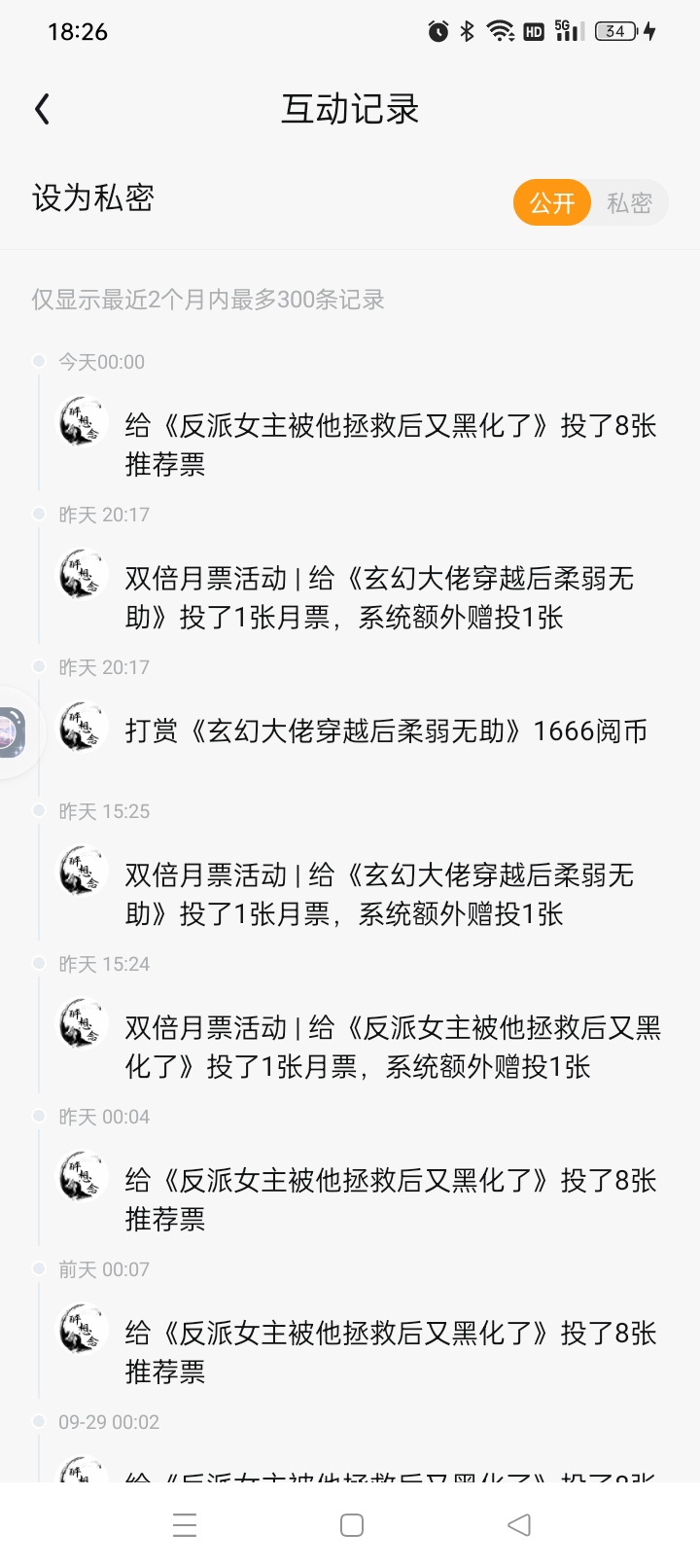
Task: Open system recent apps menu
Action: 185,1524
